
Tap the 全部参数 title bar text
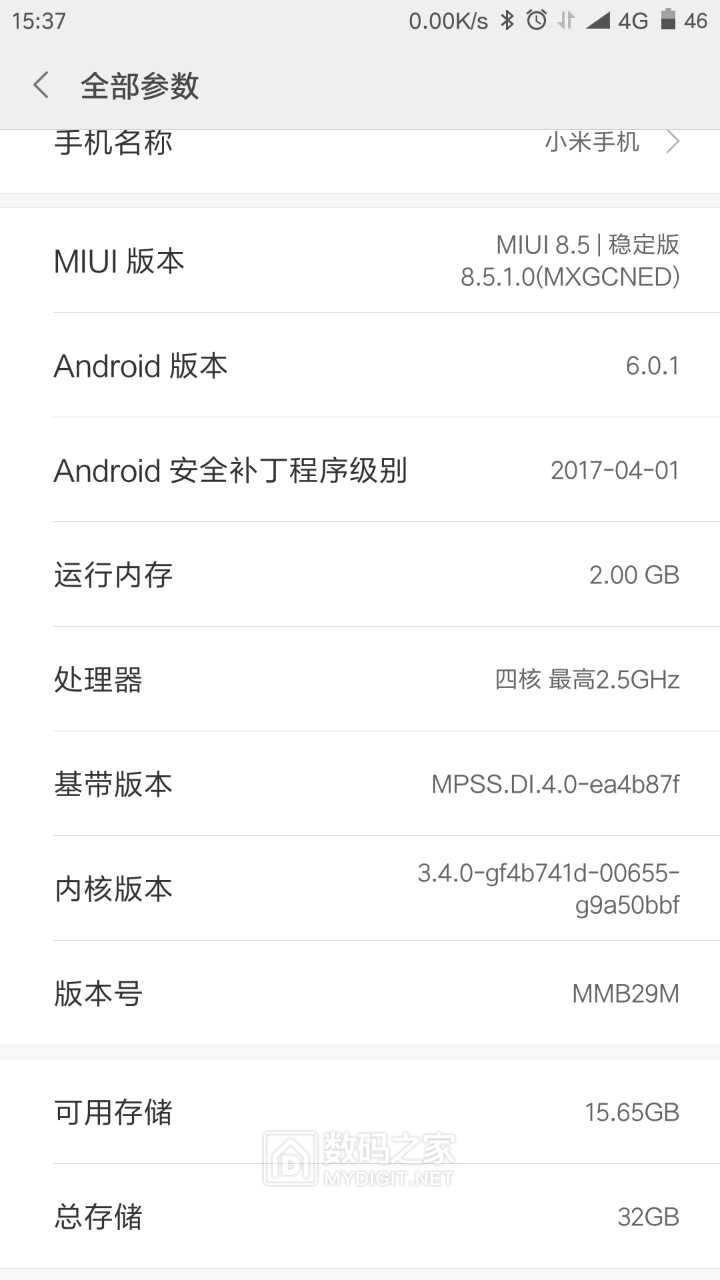tap(139, 87)
